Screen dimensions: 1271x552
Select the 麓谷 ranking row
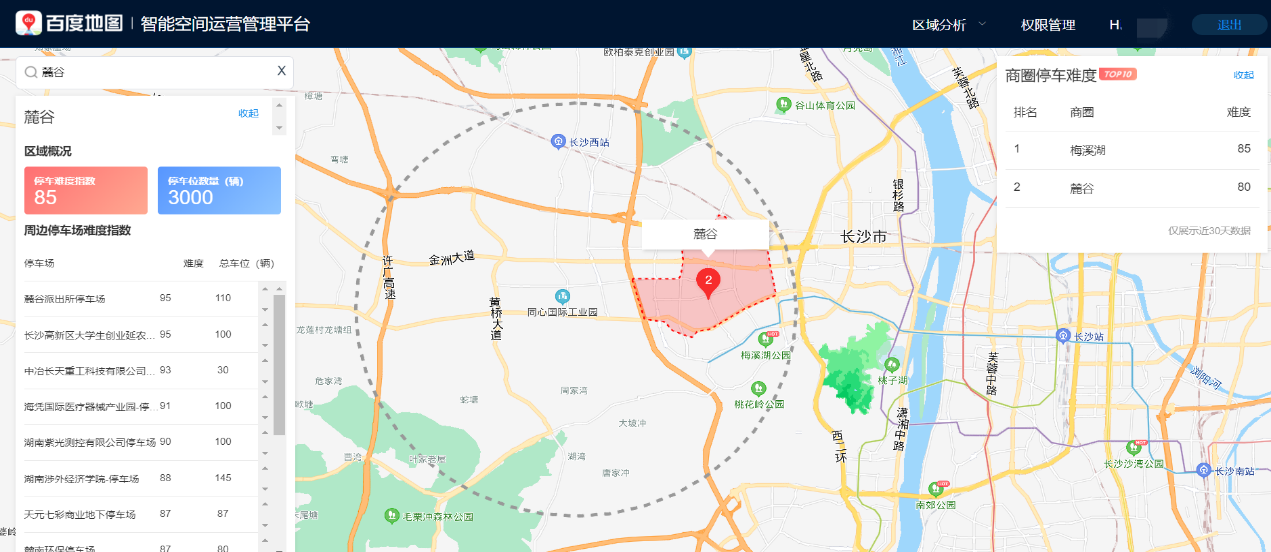point(1131,188)
